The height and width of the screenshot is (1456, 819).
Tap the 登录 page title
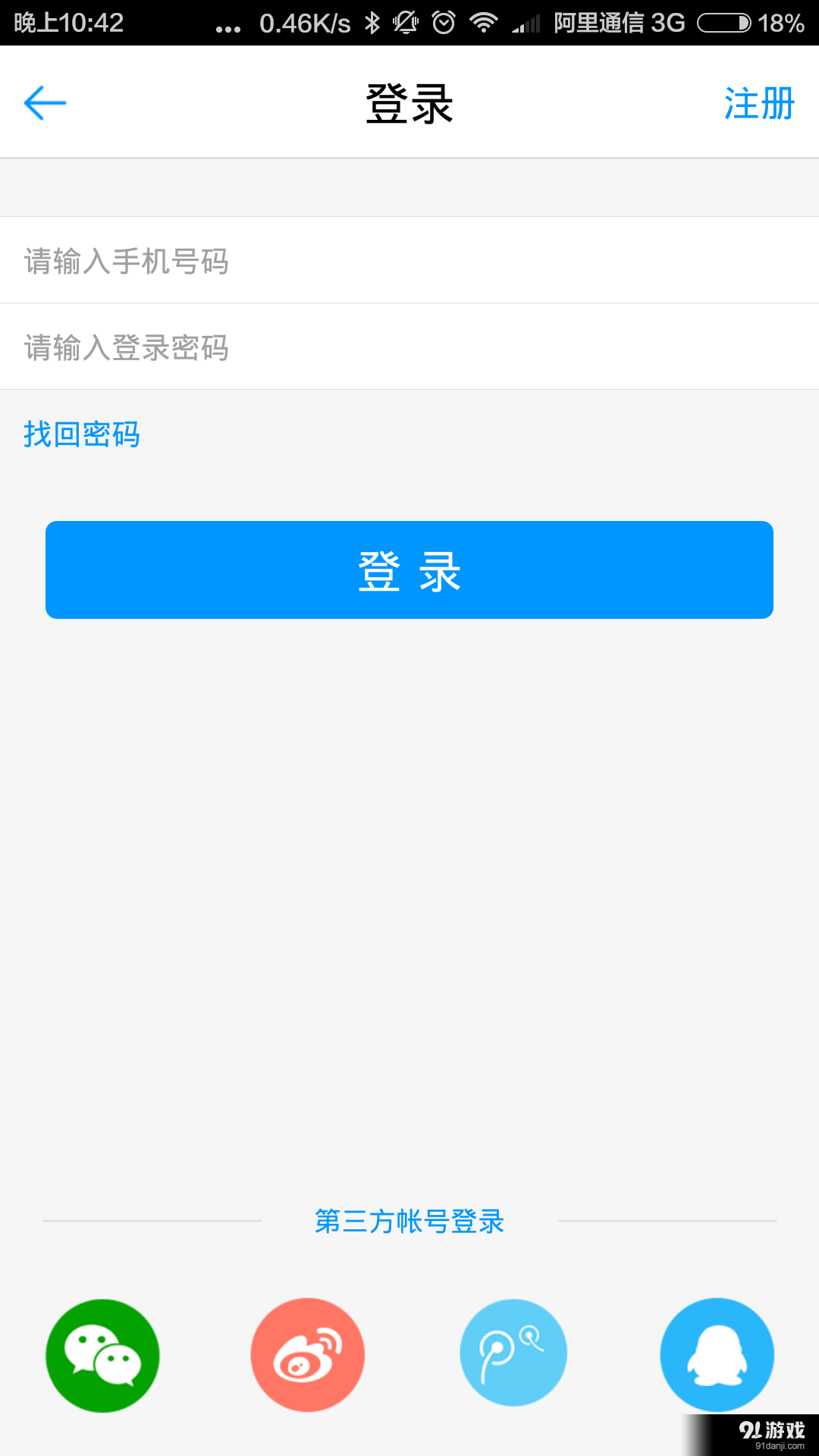tap(409, 102)
